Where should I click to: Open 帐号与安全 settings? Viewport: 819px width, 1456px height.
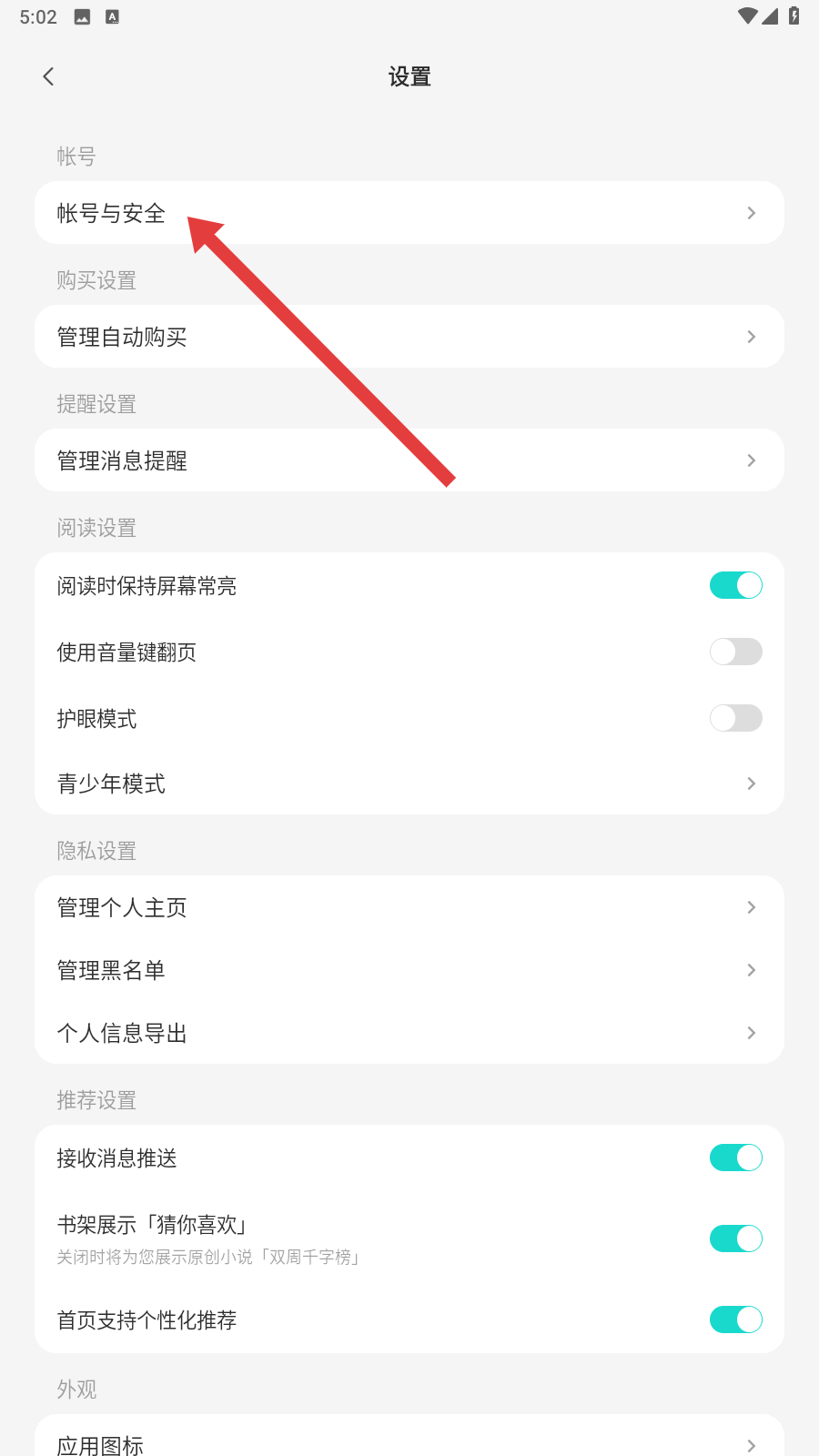coord(409,213)
